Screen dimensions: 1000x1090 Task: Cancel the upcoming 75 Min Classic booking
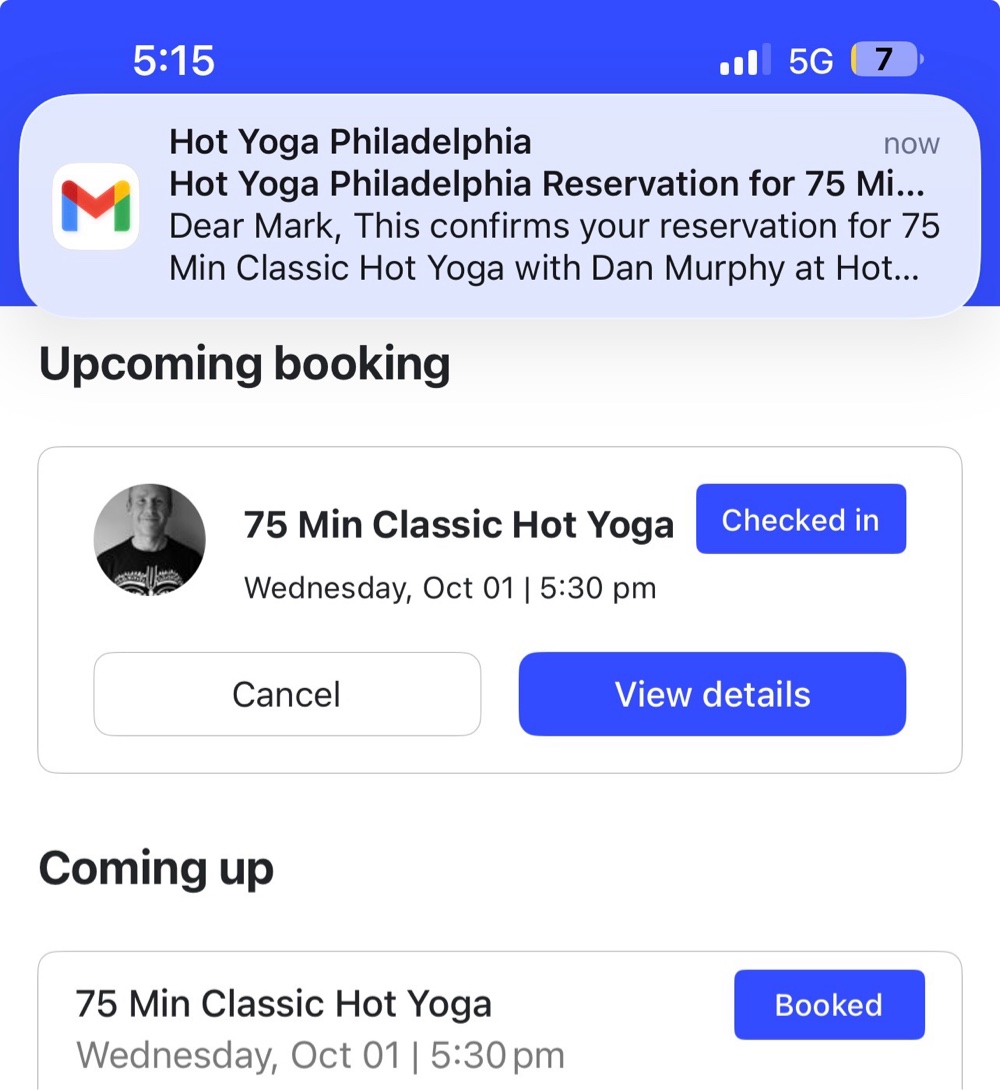(287, 694)
